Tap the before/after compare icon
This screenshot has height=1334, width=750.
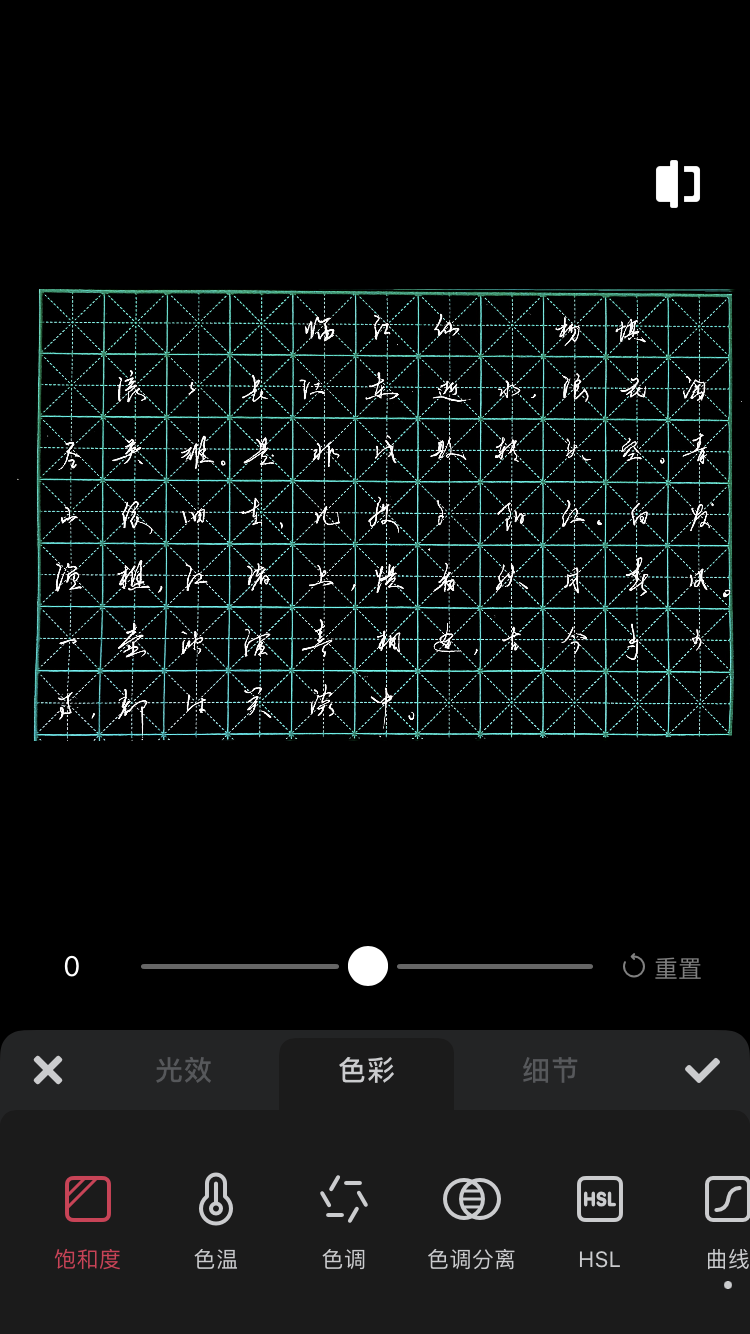pos(677,184)
